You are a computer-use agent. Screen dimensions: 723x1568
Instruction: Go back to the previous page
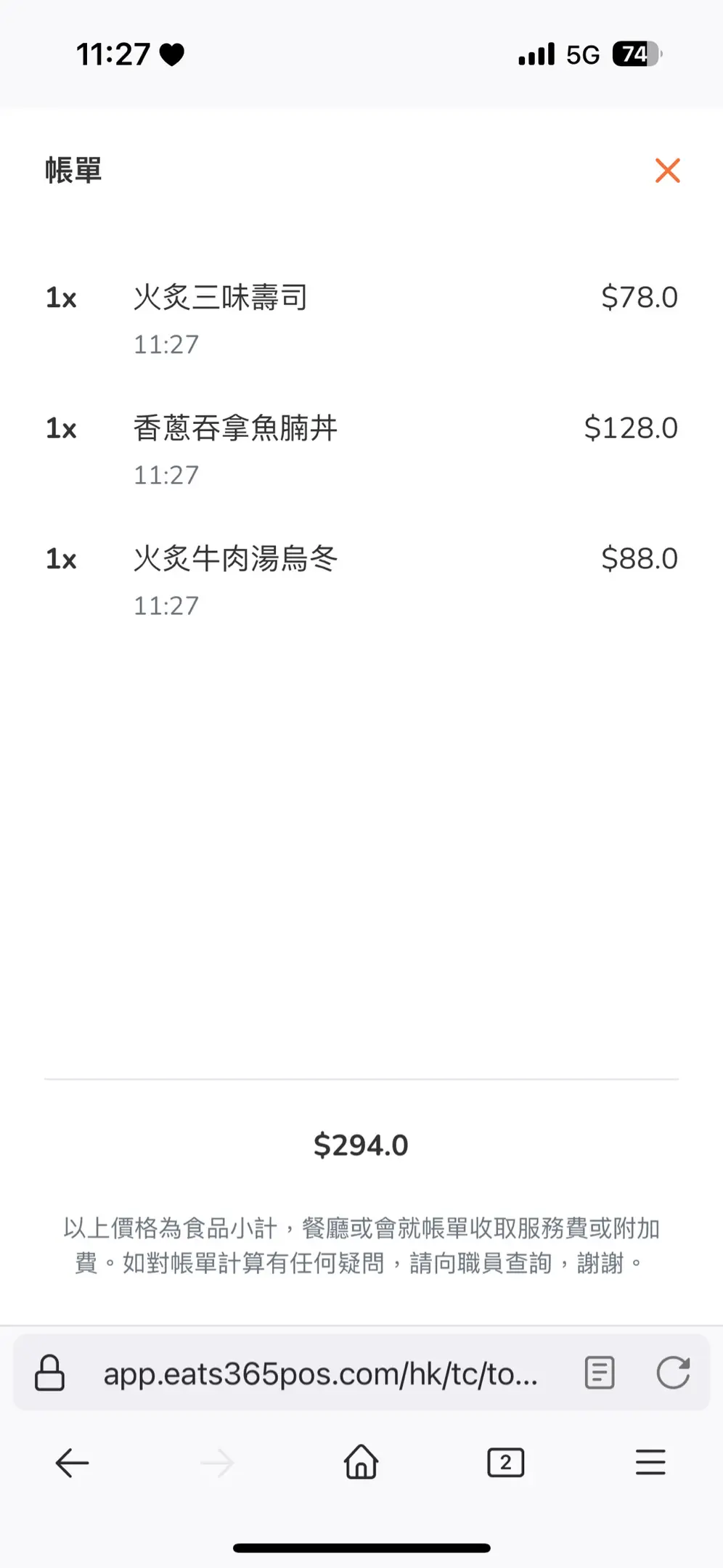point(72,1463)
